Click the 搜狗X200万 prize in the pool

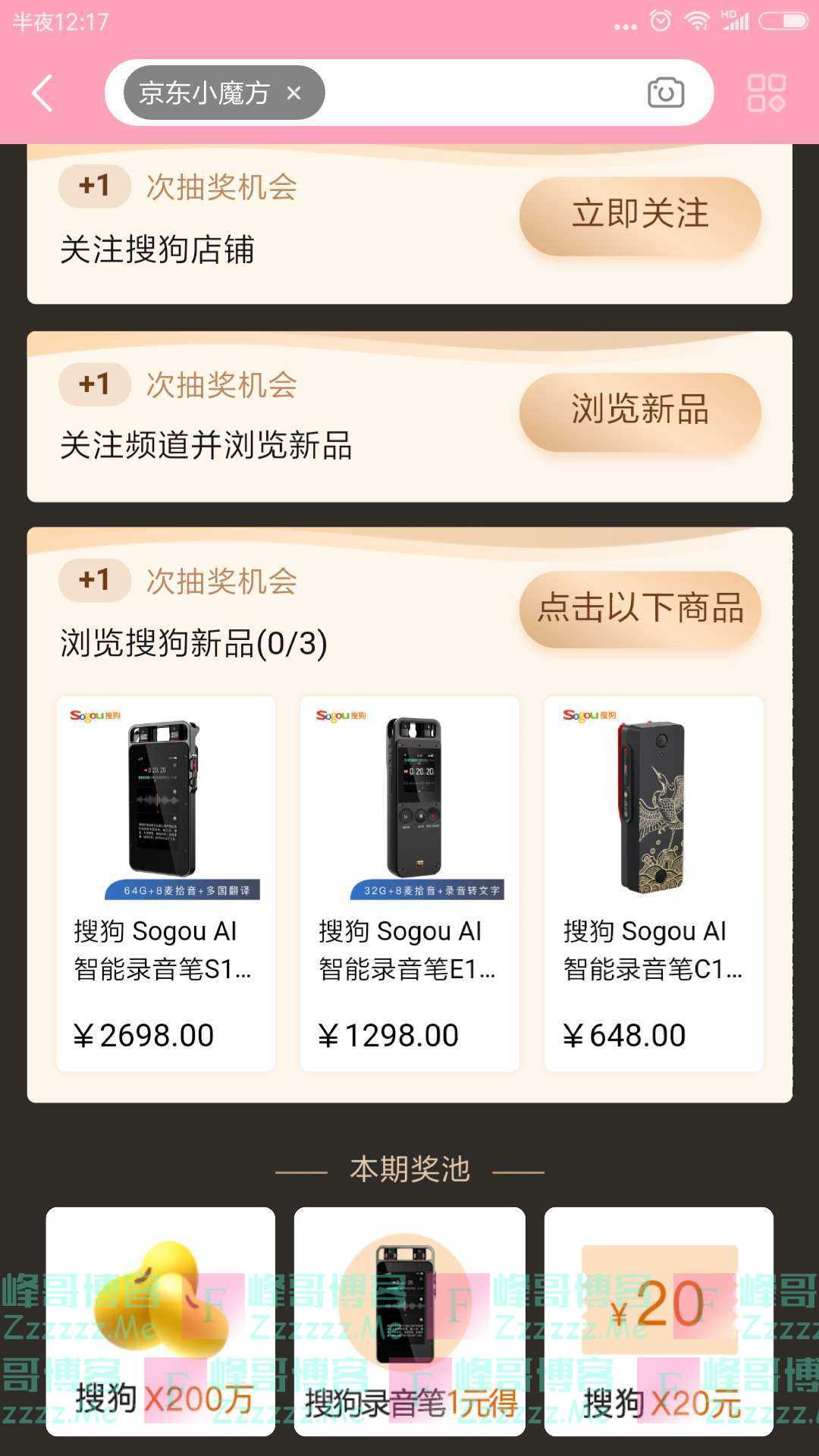pyautogui.click(x=161, y=1319)
